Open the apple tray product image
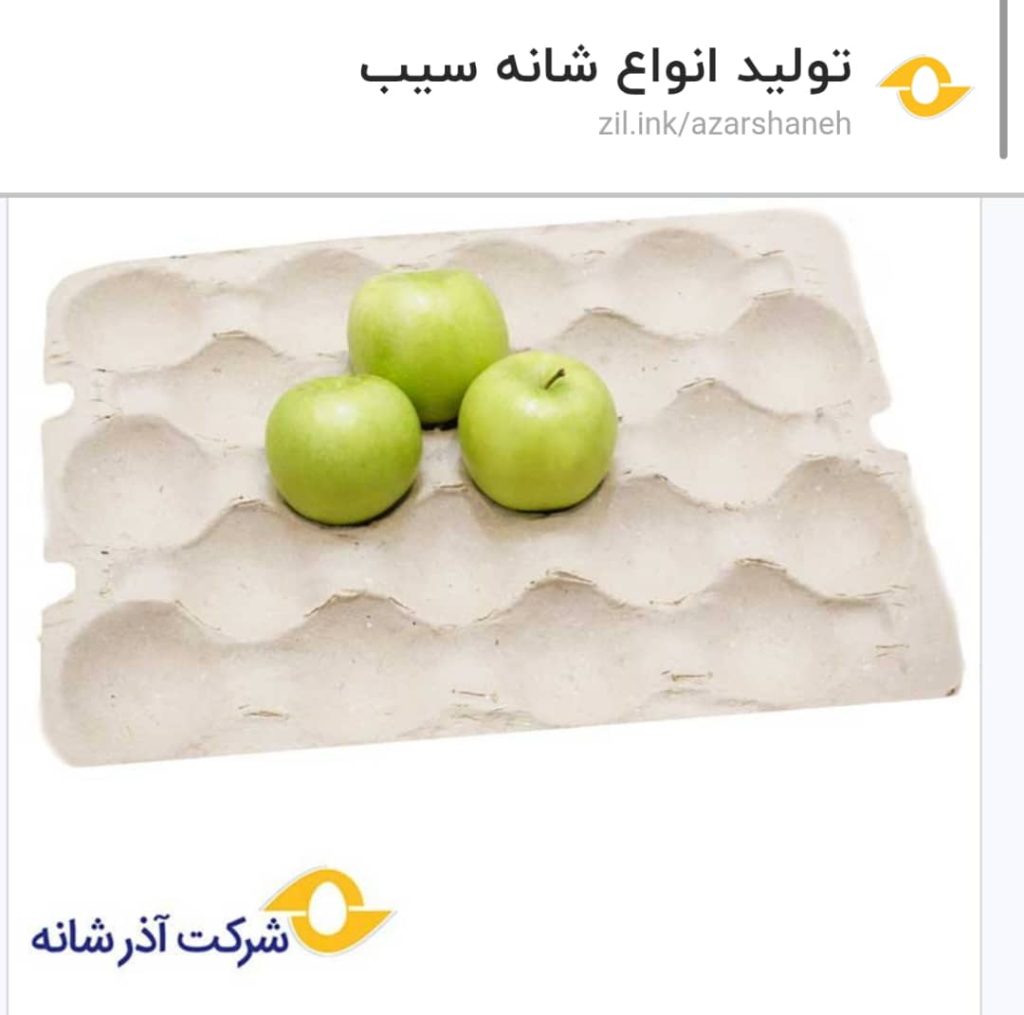1024x1015 pixels. pos(500,490)
